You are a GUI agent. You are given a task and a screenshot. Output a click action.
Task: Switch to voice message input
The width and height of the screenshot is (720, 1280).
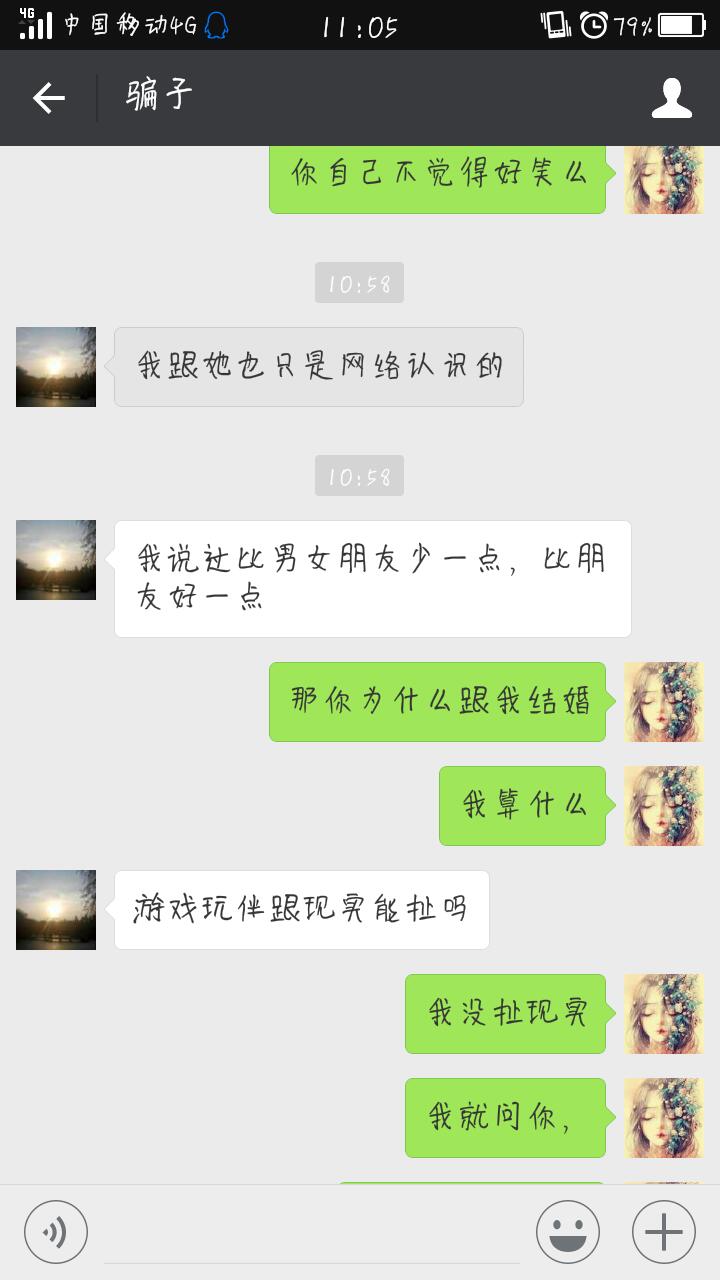click(x=56, y=1232)
